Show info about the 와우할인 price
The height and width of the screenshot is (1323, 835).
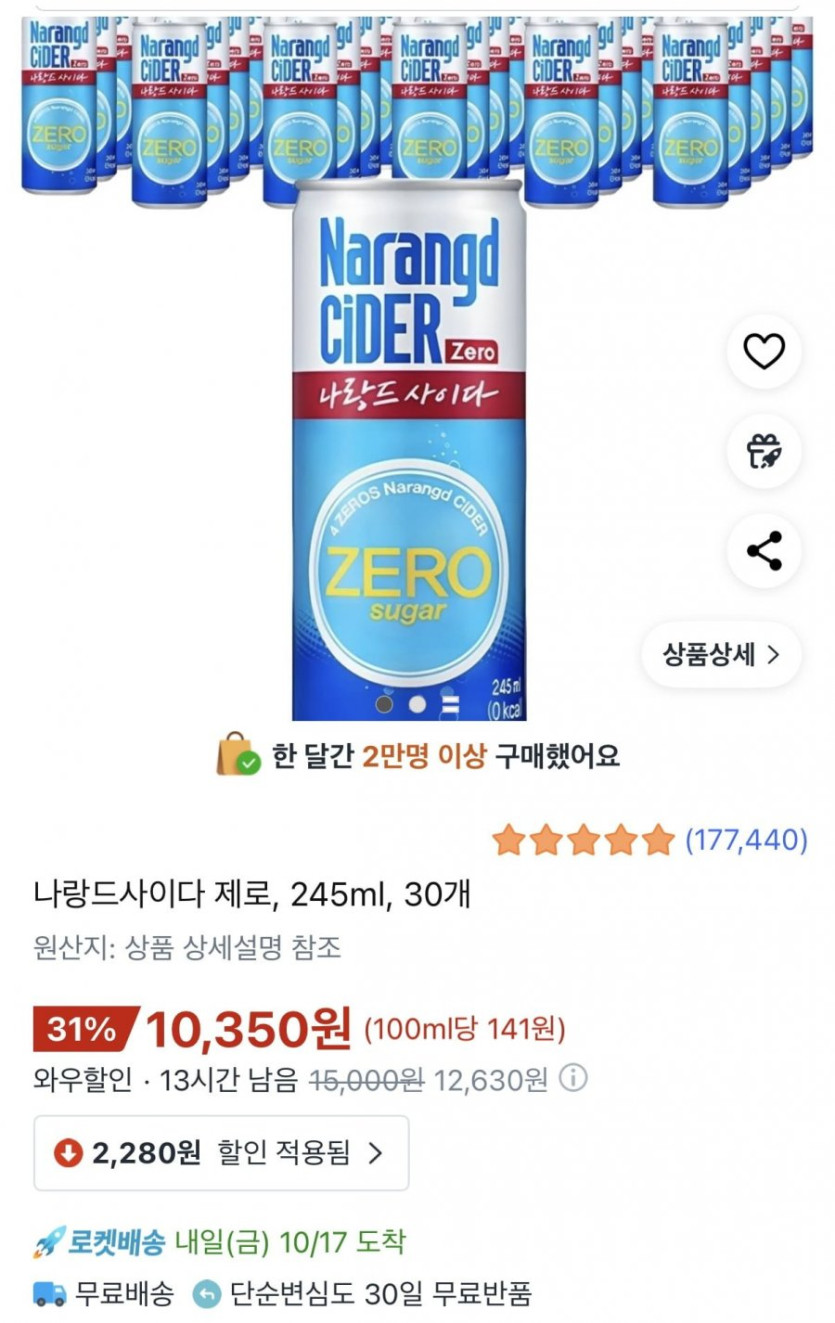coord(573,1079)
